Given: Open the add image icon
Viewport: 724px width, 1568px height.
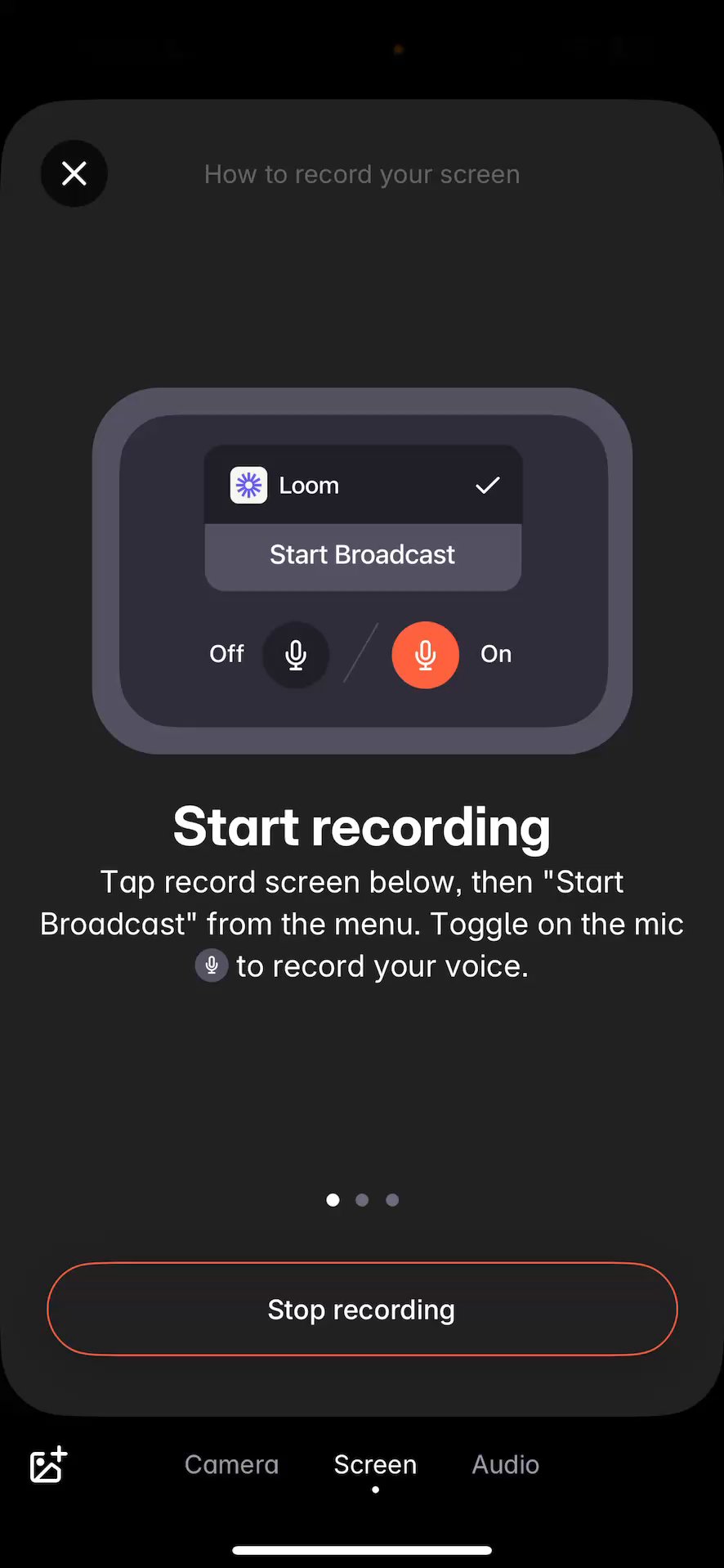Looking at the screenshot, I should [x=48, y=1464].
